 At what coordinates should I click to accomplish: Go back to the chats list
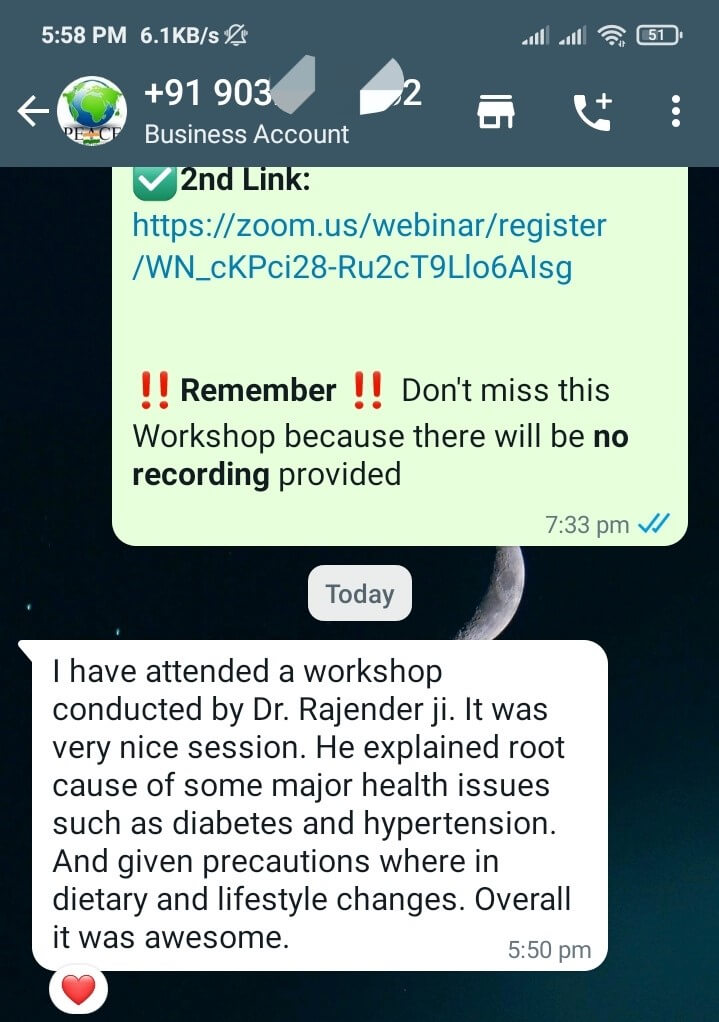pos(33,113)
